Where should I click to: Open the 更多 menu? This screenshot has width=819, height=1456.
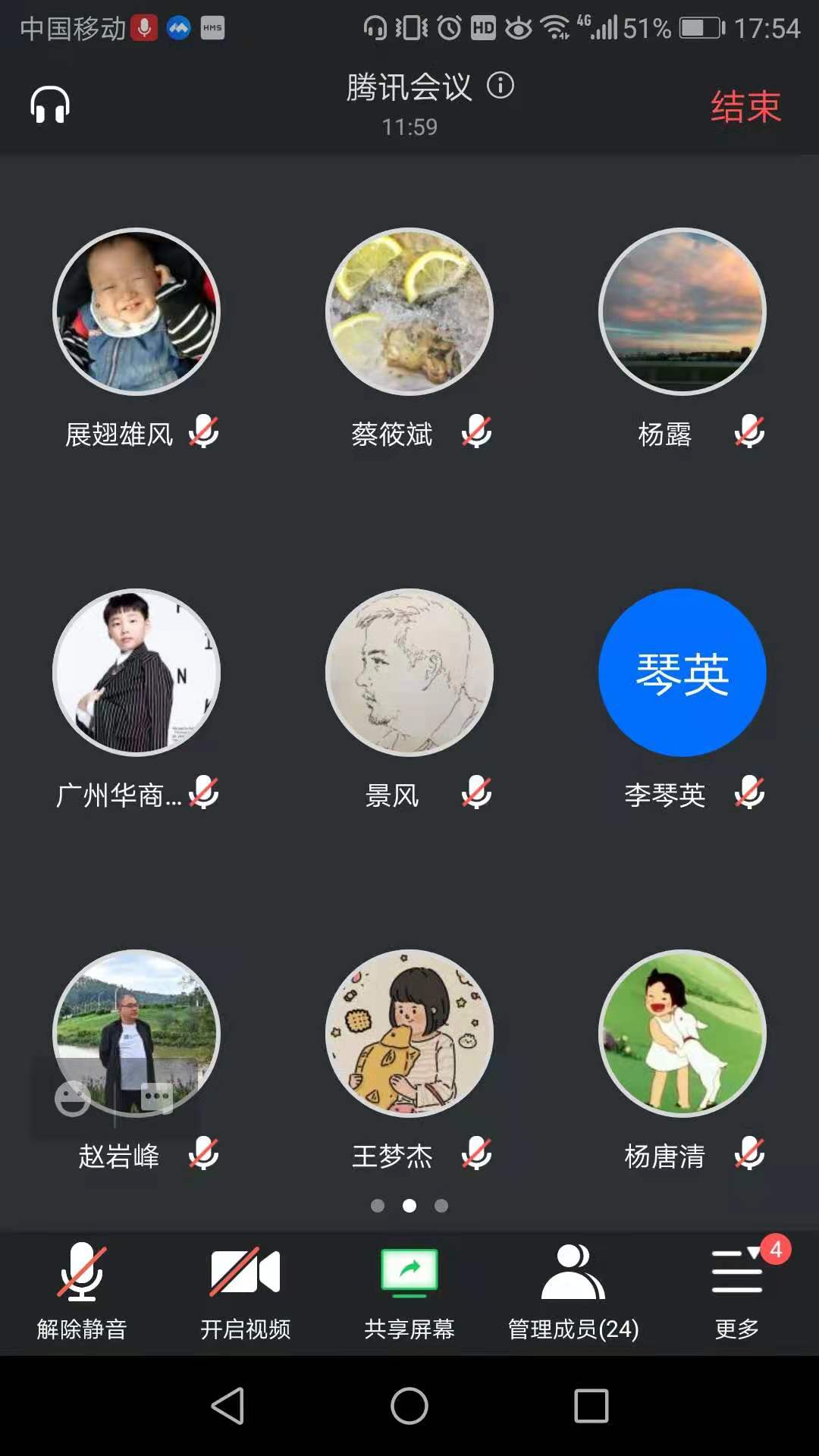click(737, 1291)
